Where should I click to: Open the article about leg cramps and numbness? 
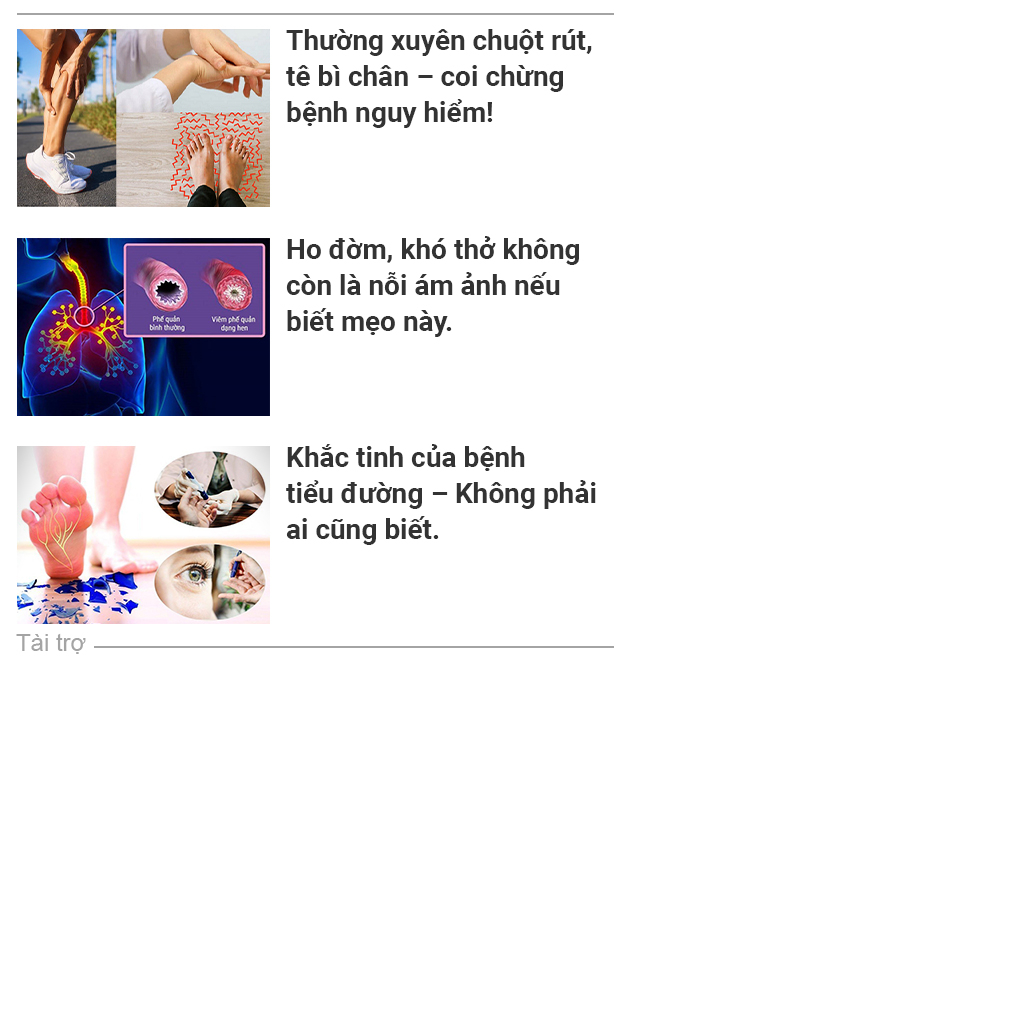[439, 77]
